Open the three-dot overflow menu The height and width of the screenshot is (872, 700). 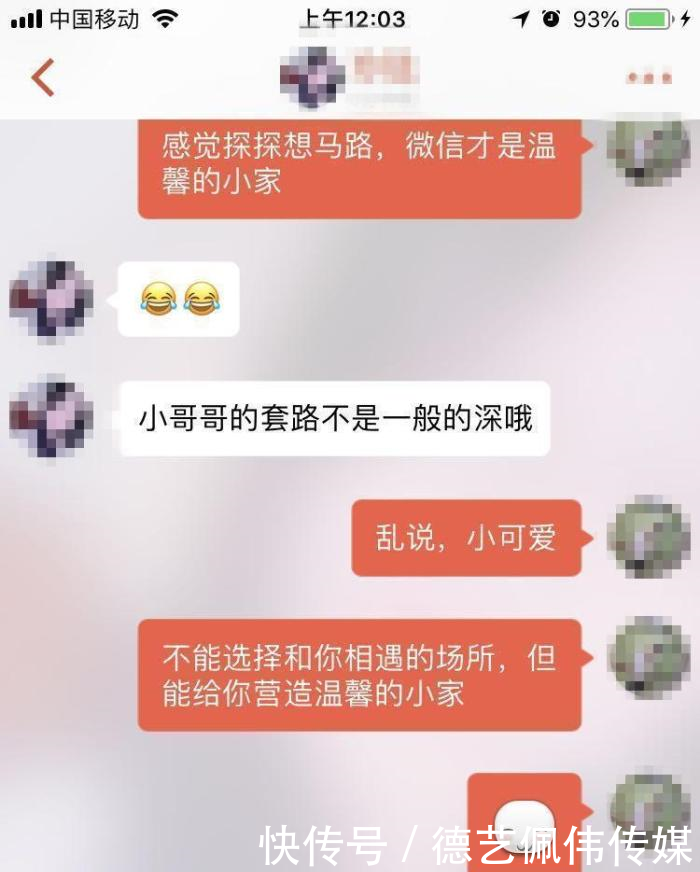[648, 77]
